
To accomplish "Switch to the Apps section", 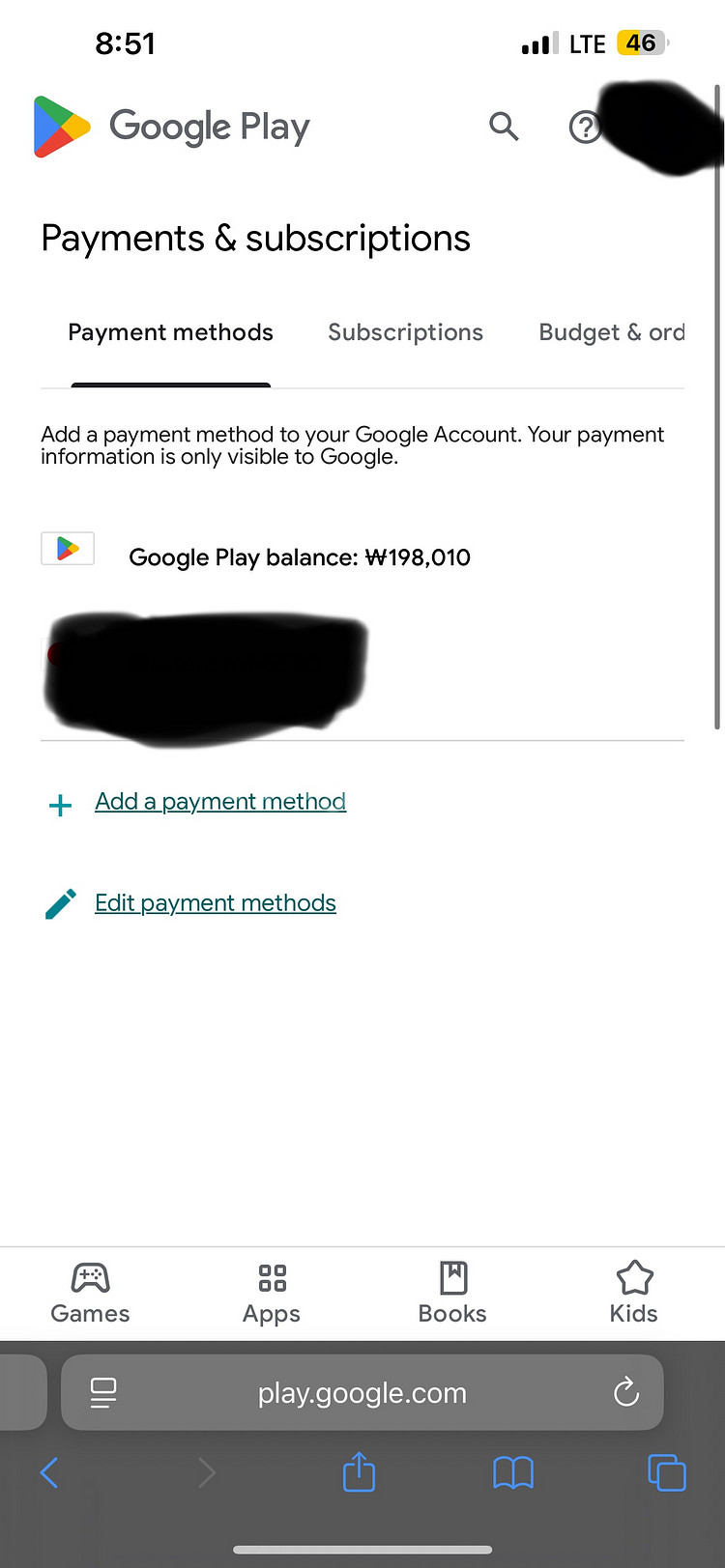I will click(272, 1293).
